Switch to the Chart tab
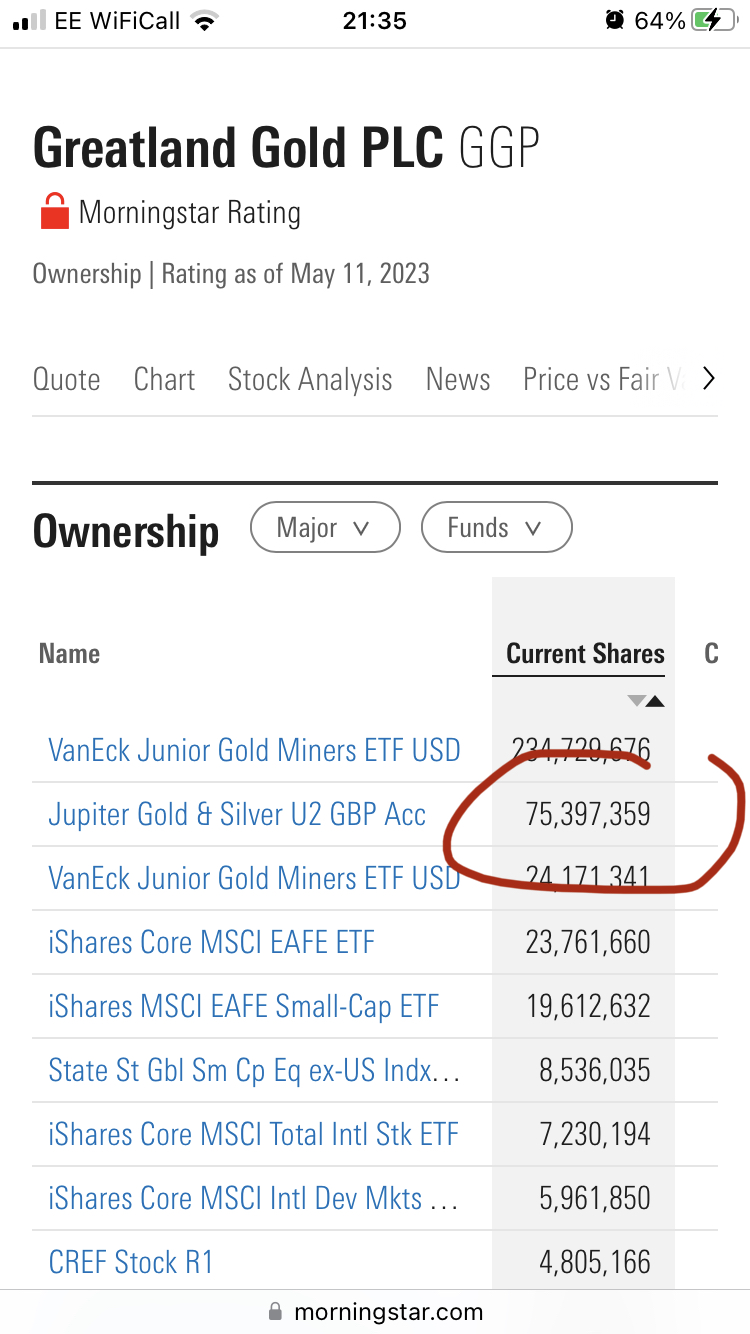The height and width of the screenshot is (1334, 750). 164,379
